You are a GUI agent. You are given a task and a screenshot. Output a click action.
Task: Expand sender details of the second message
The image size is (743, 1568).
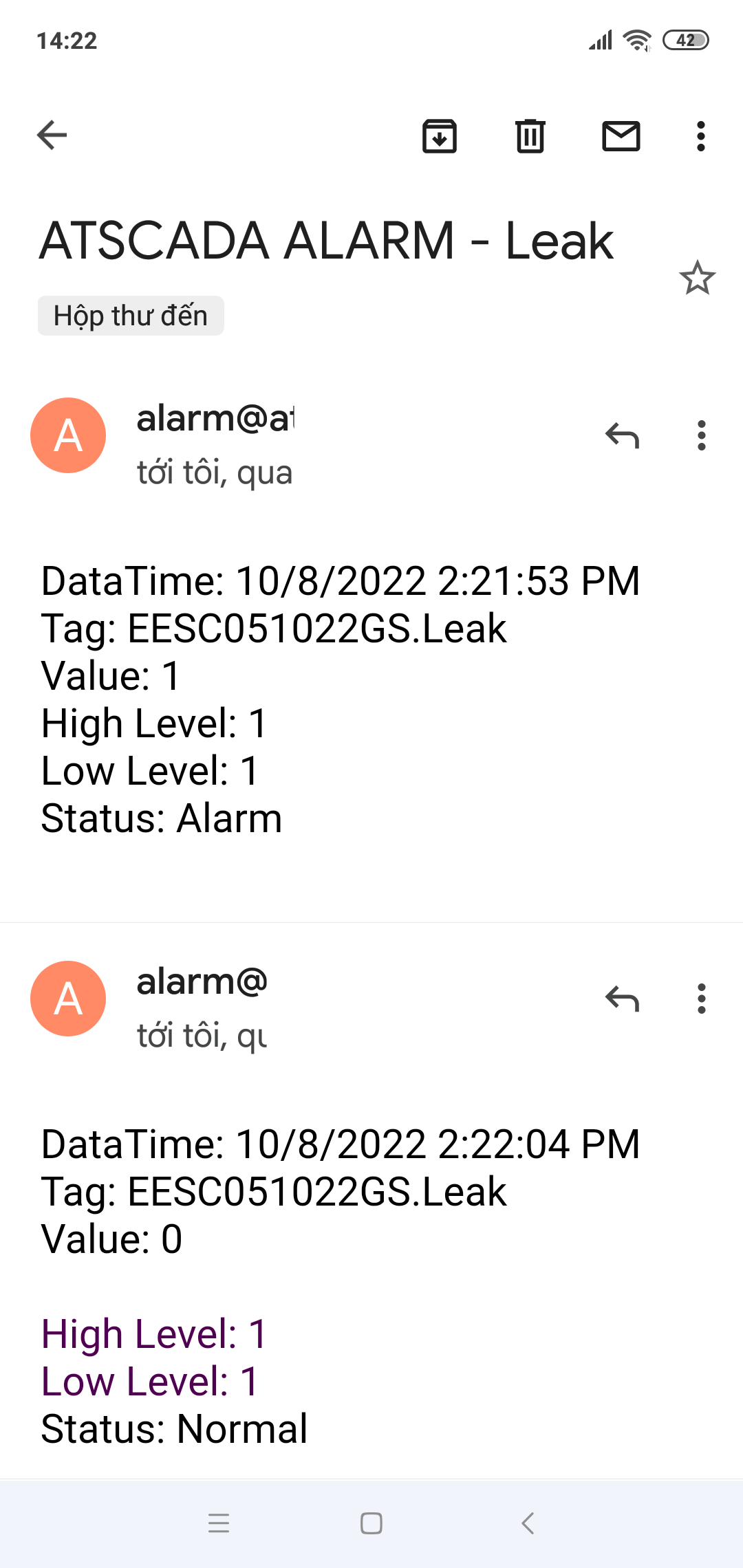(202, 1036)
